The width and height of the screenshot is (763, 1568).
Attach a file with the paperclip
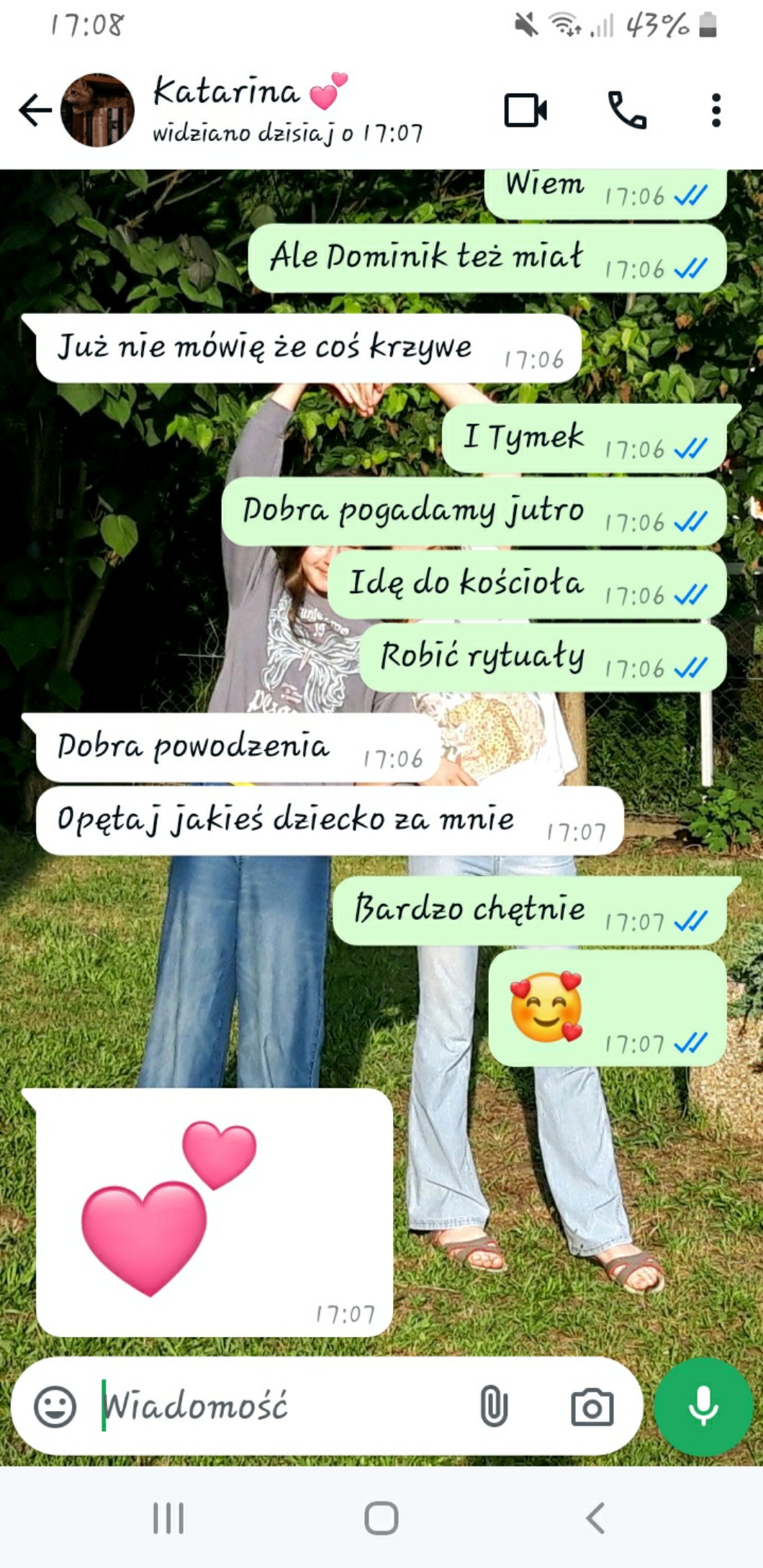pyautogui.click(x=494, y=1406)
